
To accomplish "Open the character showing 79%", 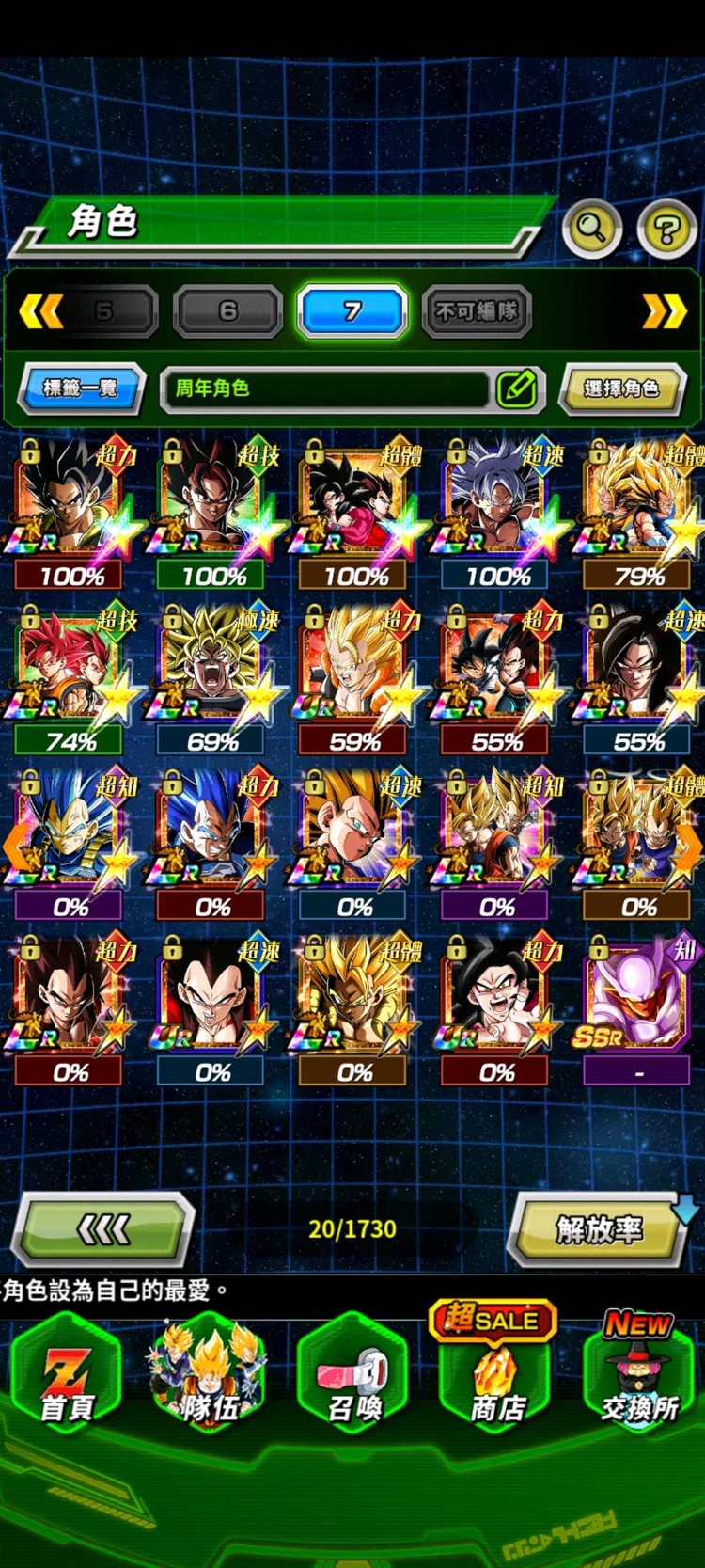I will [x=638, y=508].
